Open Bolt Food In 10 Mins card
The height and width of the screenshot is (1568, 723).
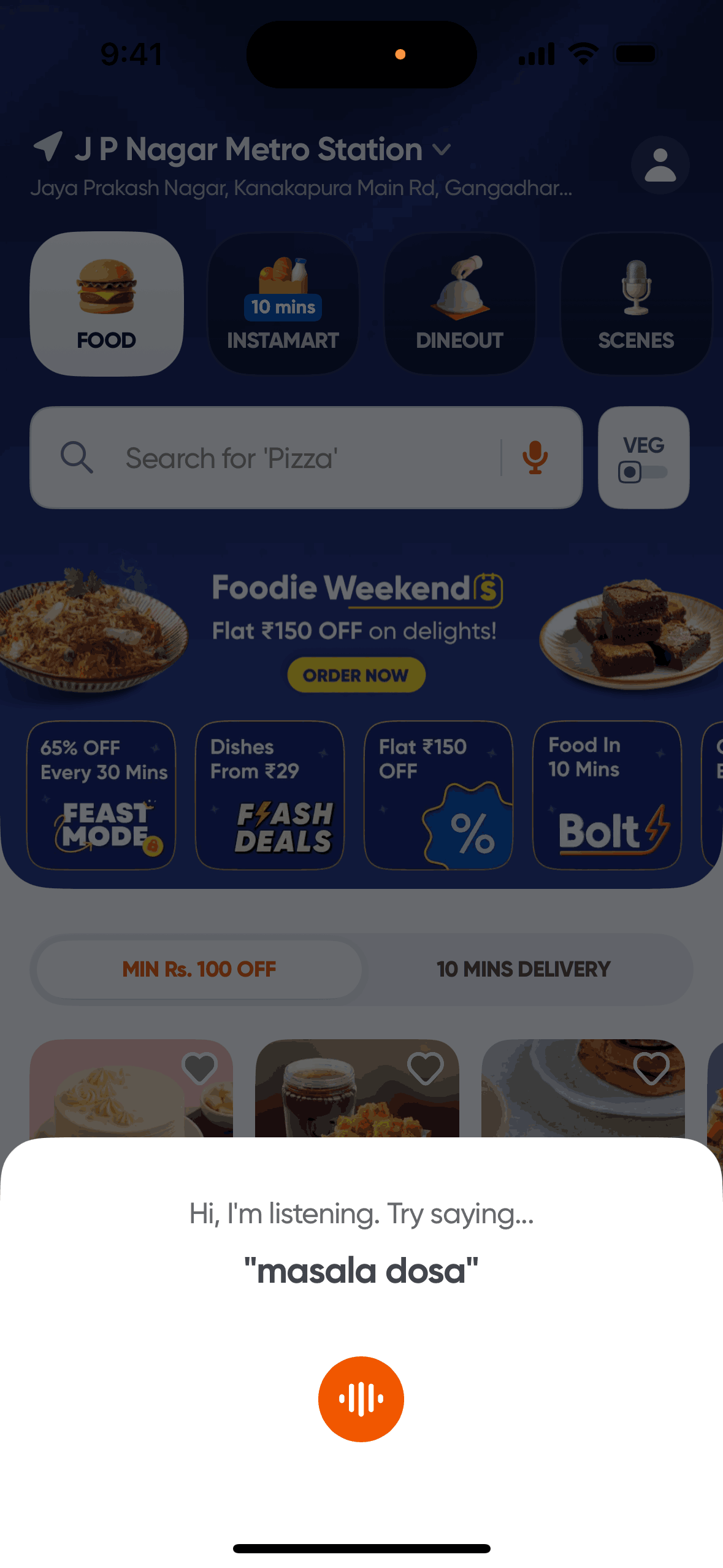pyautogui.click(x=607, y=795)
